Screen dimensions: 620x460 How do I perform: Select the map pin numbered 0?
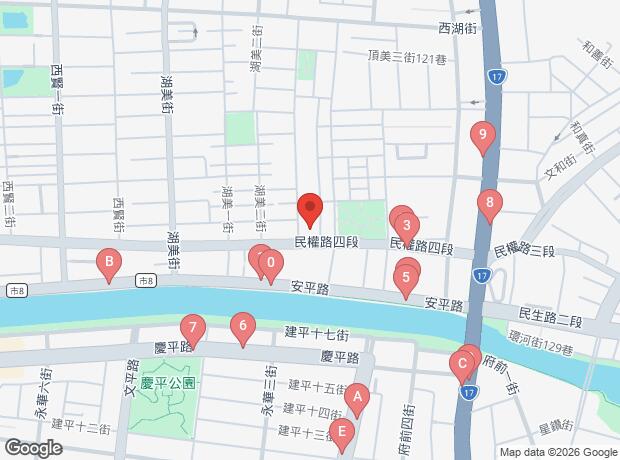coord(270,265)
